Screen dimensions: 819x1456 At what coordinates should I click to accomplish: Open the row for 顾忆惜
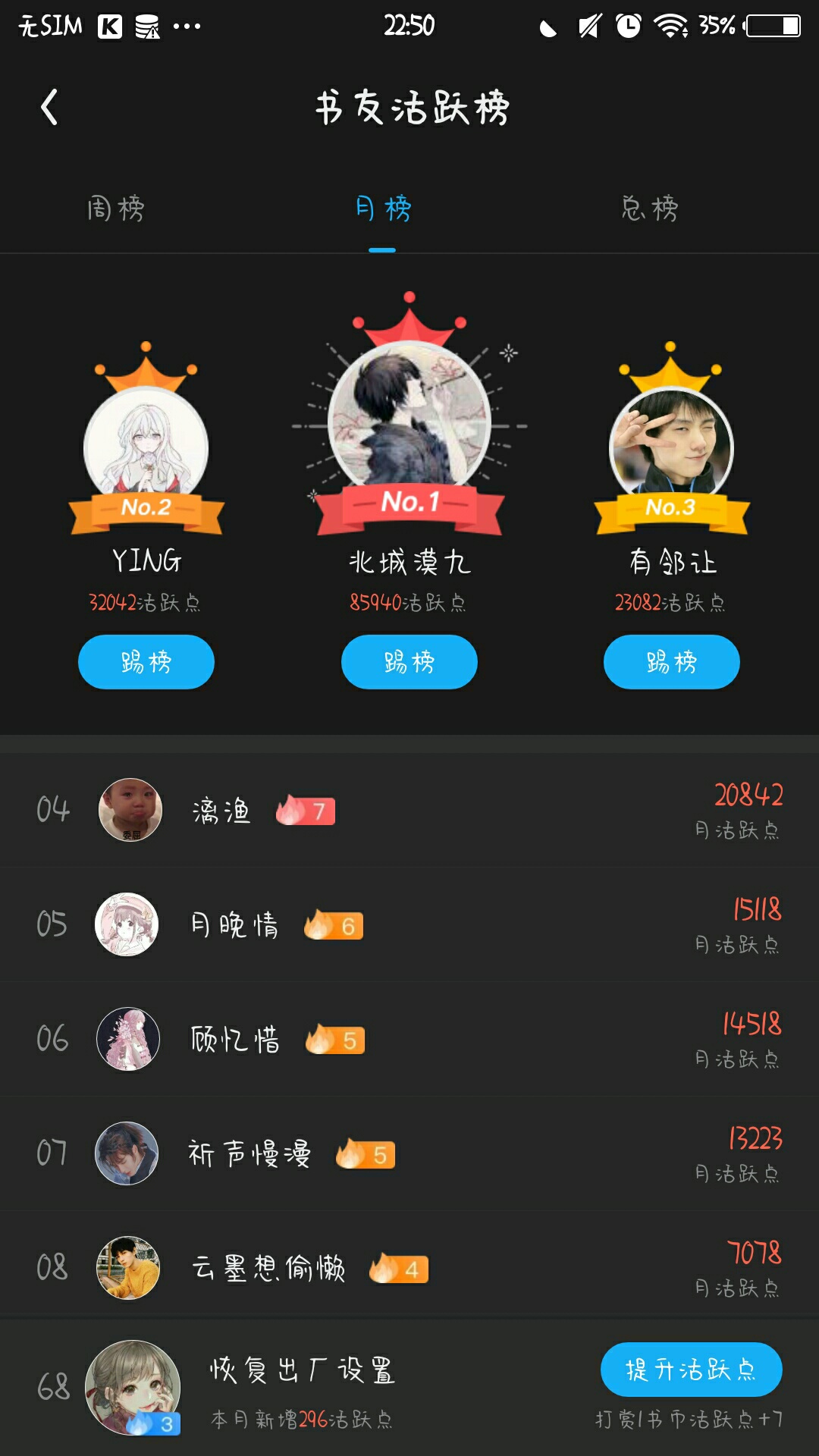409,1040
